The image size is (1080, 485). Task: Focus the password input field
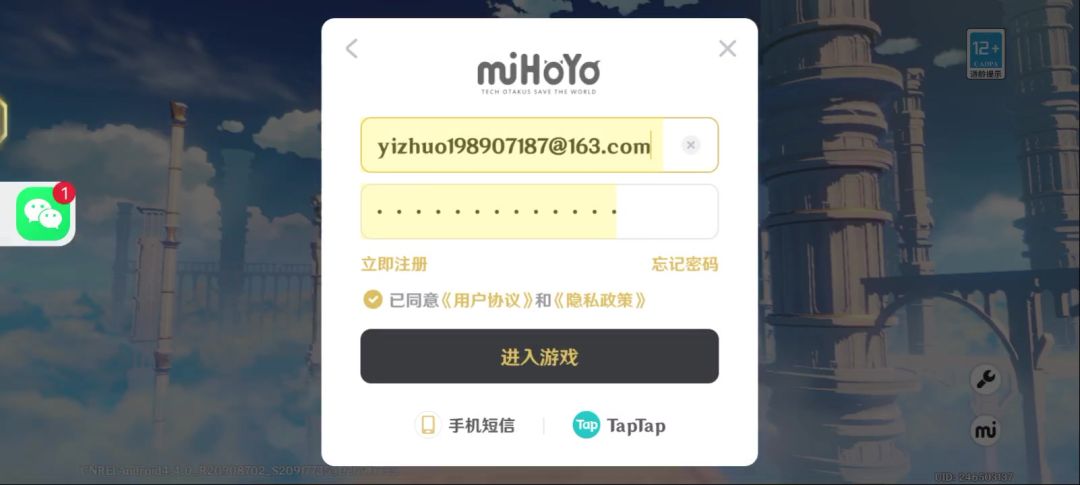click(539, 212)
